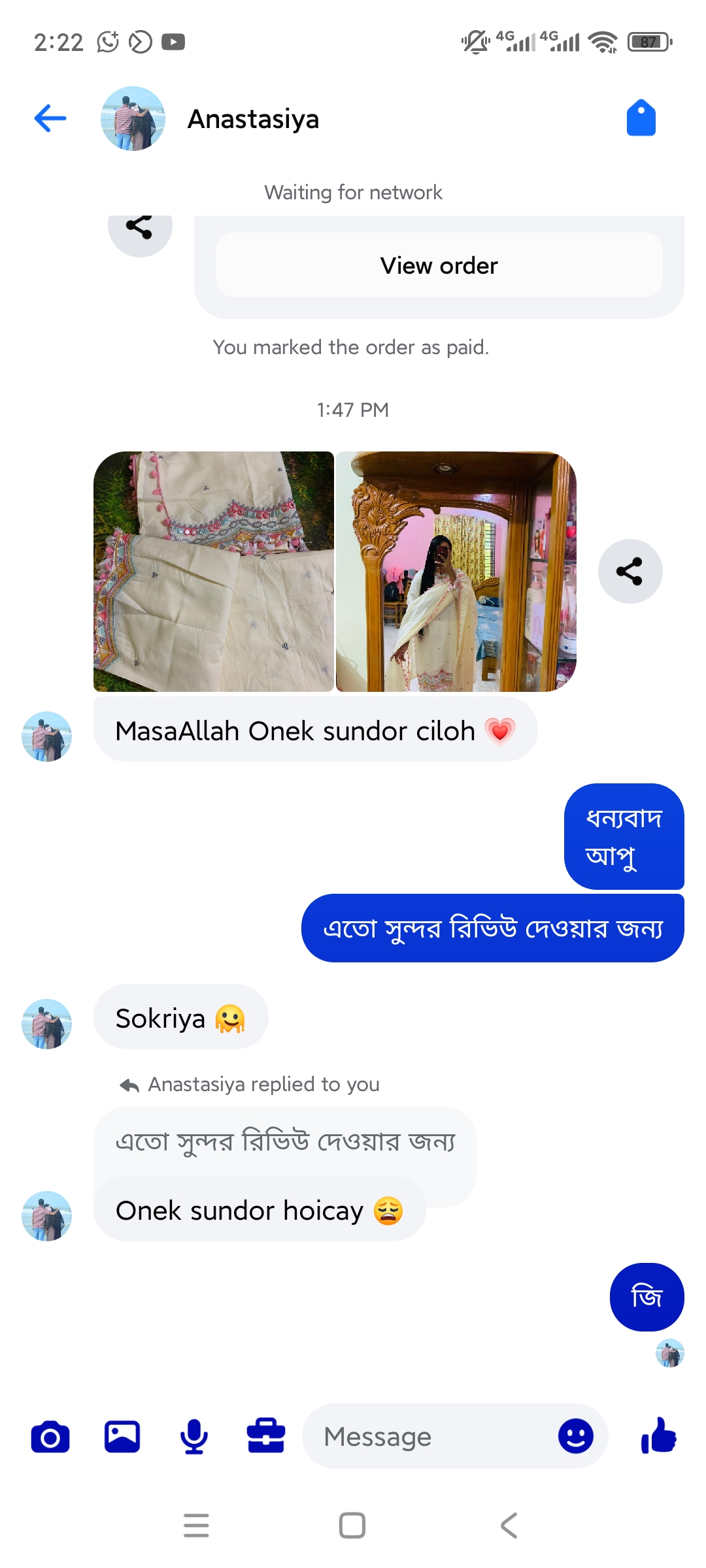Open the quoted reply from Anastasiya
The width and height of the screenshot is (706, 1568).
point(285,1141)
